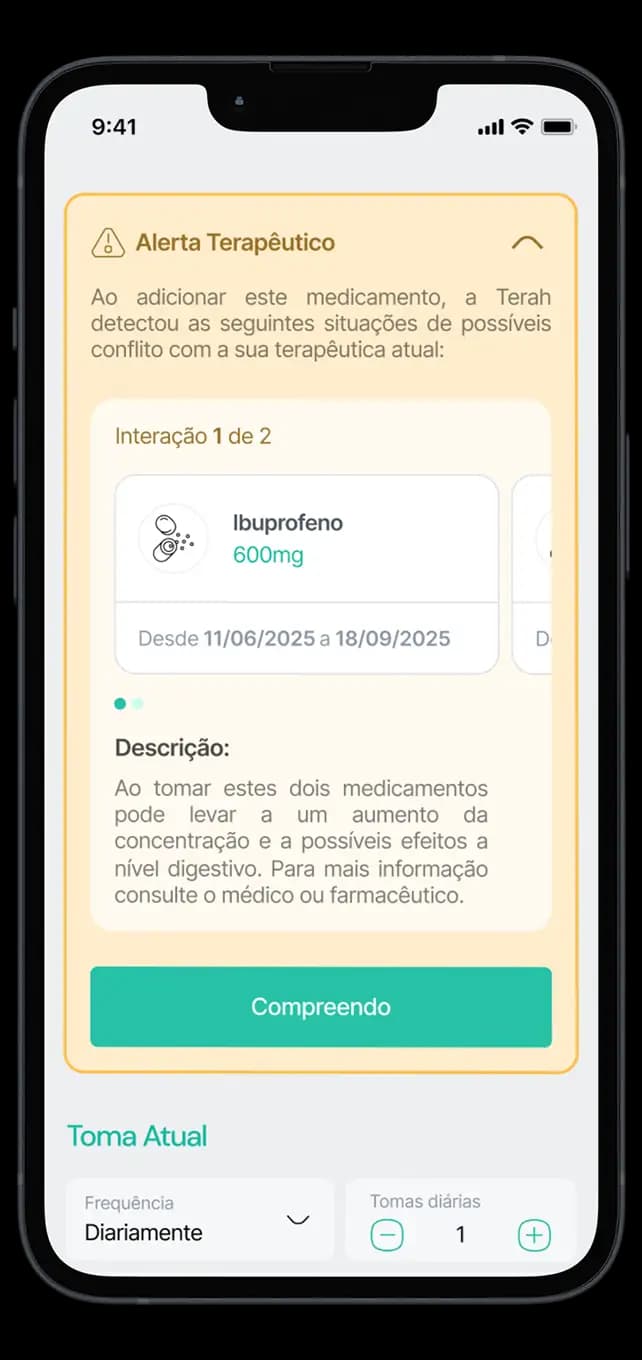Screen dimensions: 642x1360
Task: Open the Ibuprofeno 600mg interaction card
Action: click(306, 573)
